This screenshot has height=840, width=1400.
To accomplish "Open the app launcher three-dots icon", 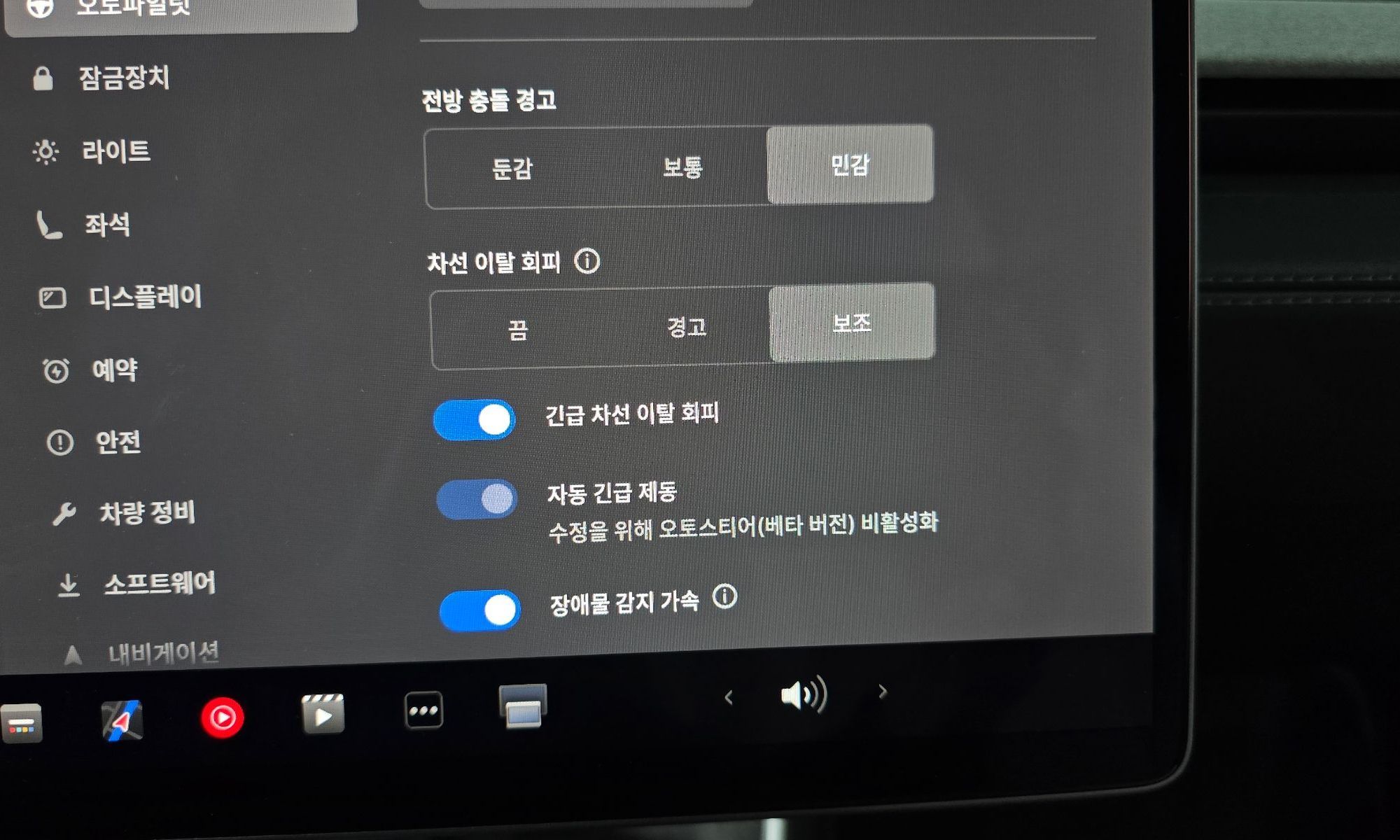I will click(423, 711).
